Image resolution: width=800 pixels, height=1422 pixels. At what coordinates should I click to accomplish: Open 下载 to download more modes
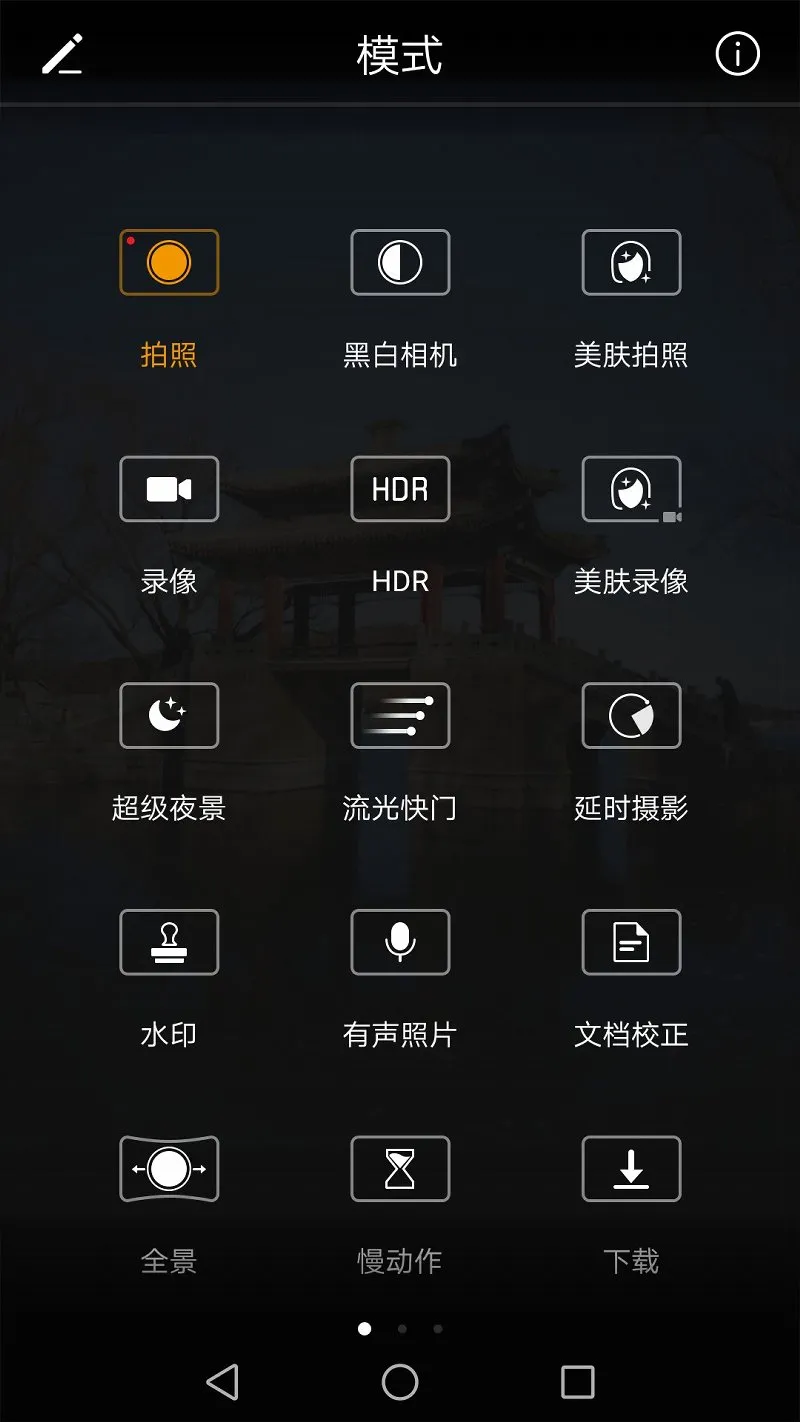tap(631, 1169)
